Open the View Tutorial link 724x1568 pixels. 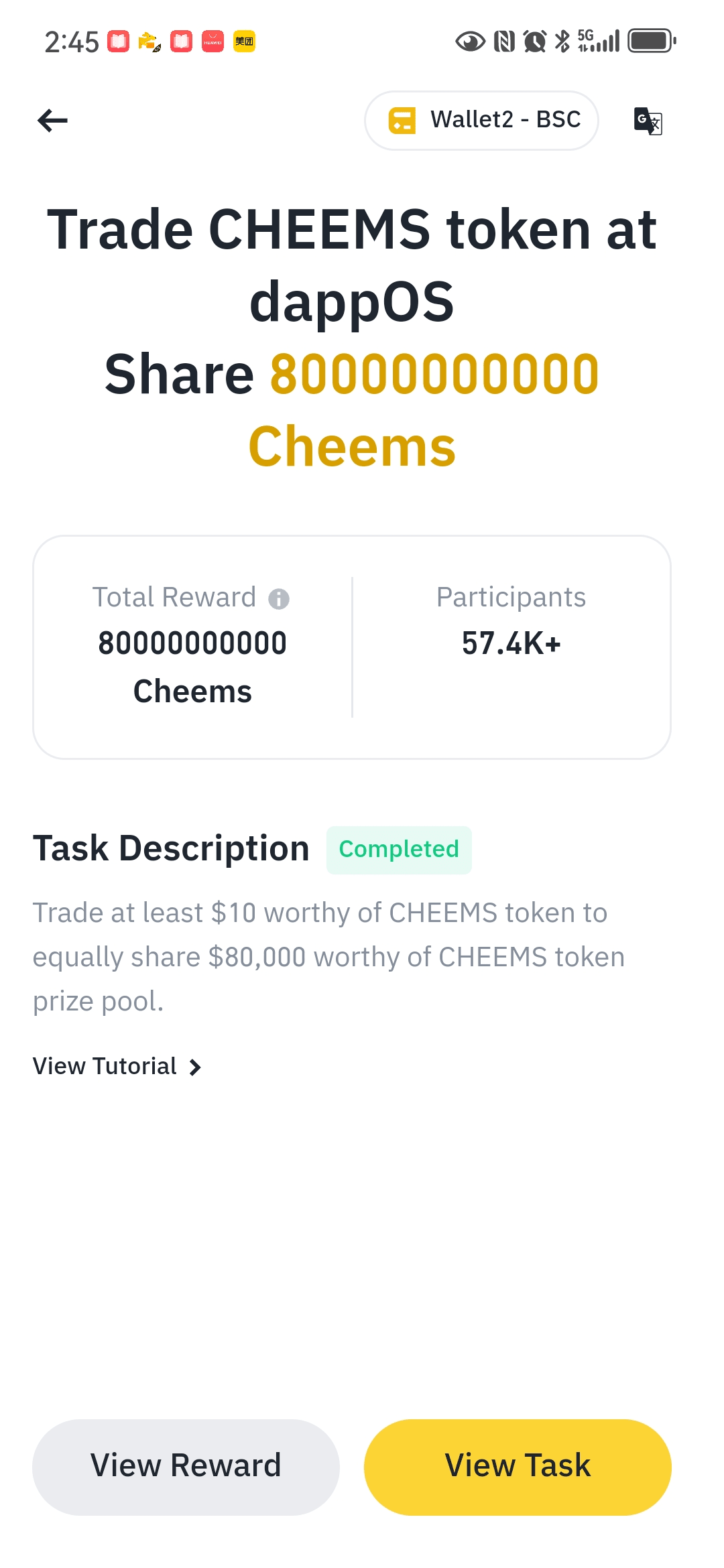click(x=117, y=1066)
